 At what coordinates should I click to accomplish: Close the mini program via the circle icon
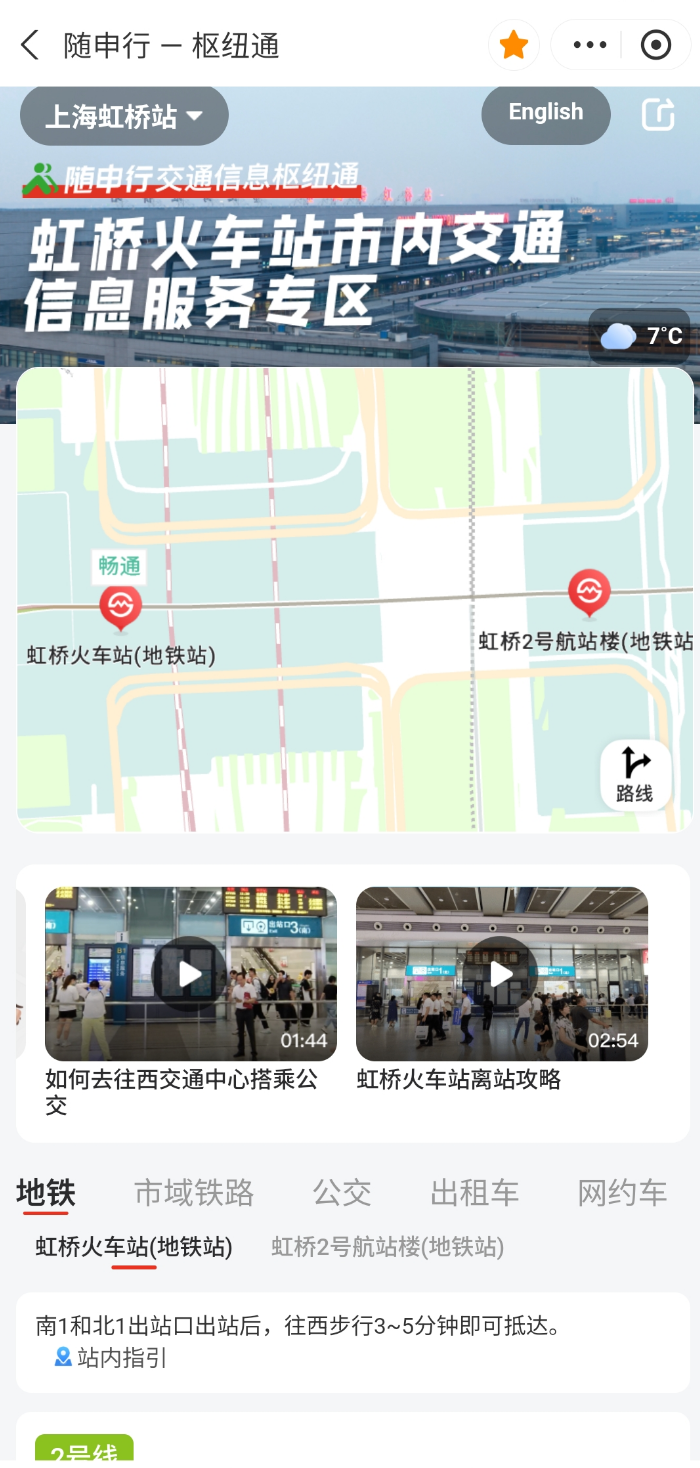656,45
